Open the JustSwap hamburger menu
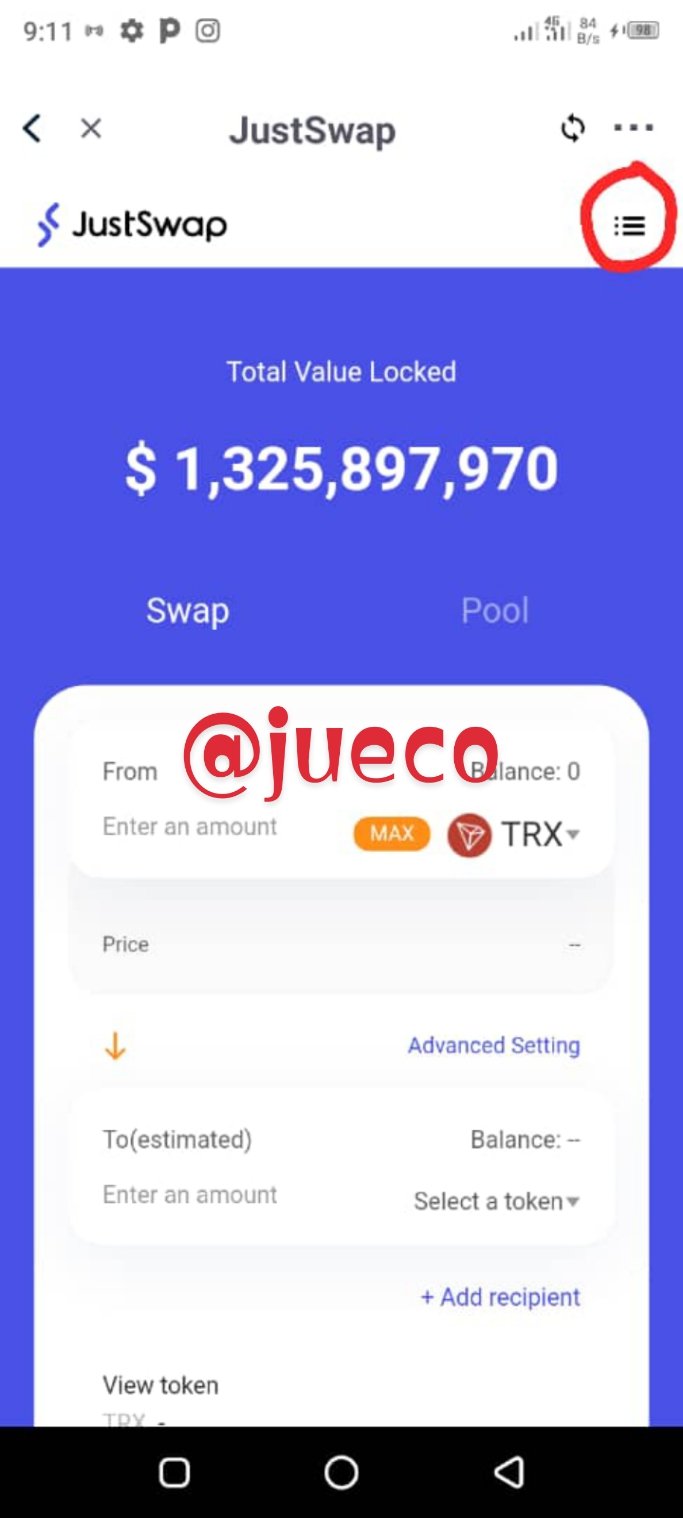 (629, 226)
